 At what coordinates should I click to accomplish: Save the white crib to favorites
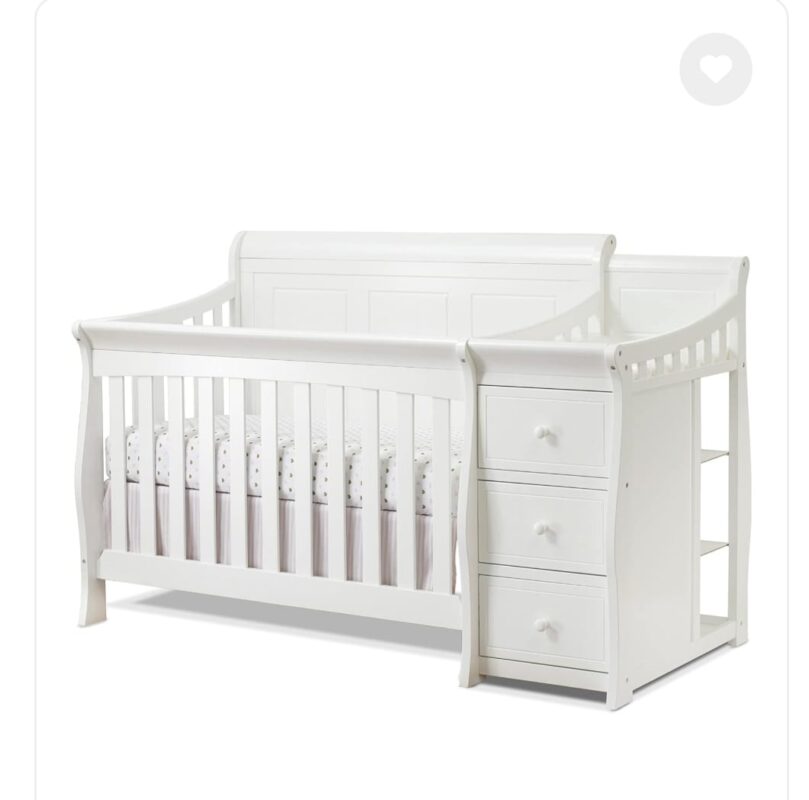[715, 68]
